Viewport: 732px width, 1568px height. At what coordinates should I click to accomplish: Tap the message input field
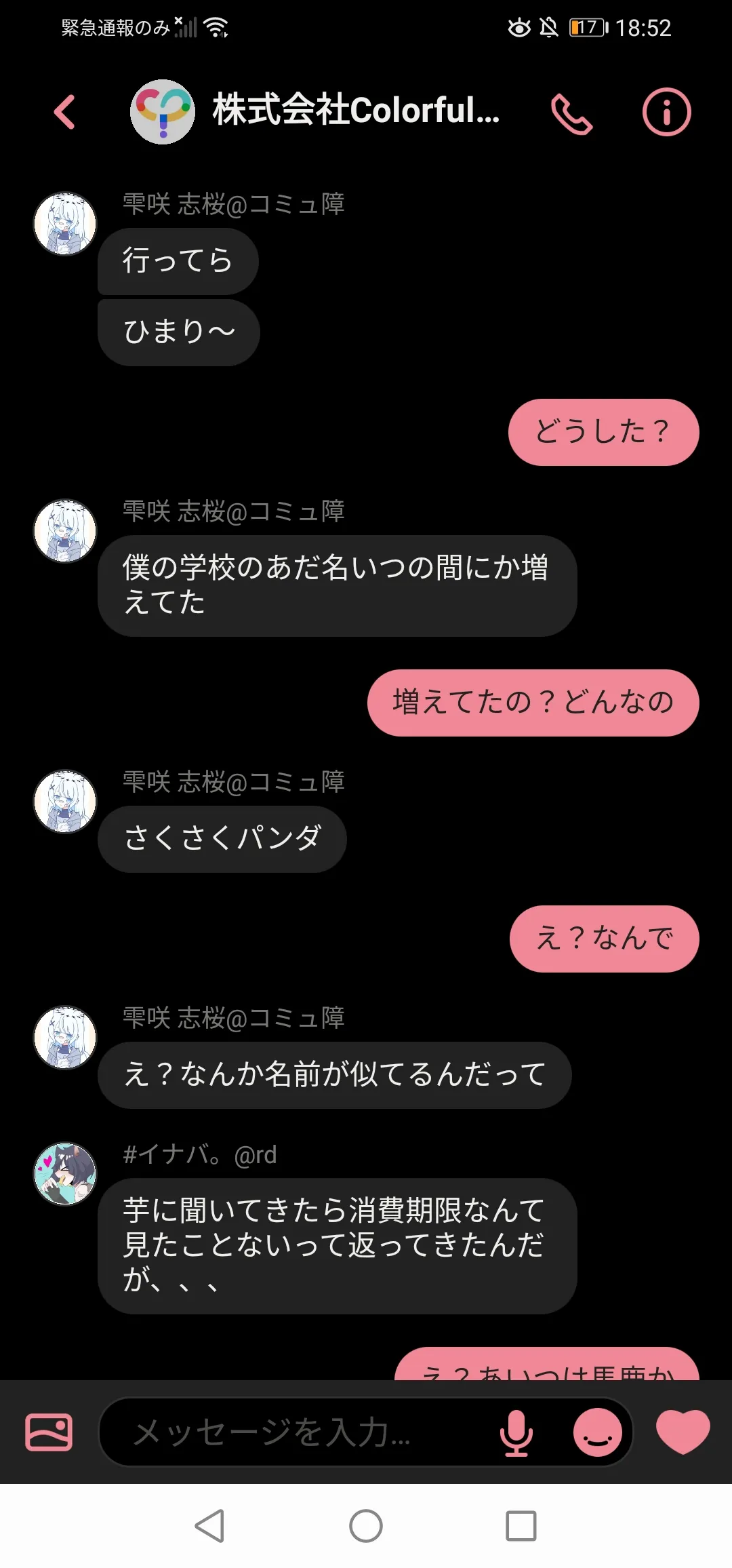[298, 1432]
